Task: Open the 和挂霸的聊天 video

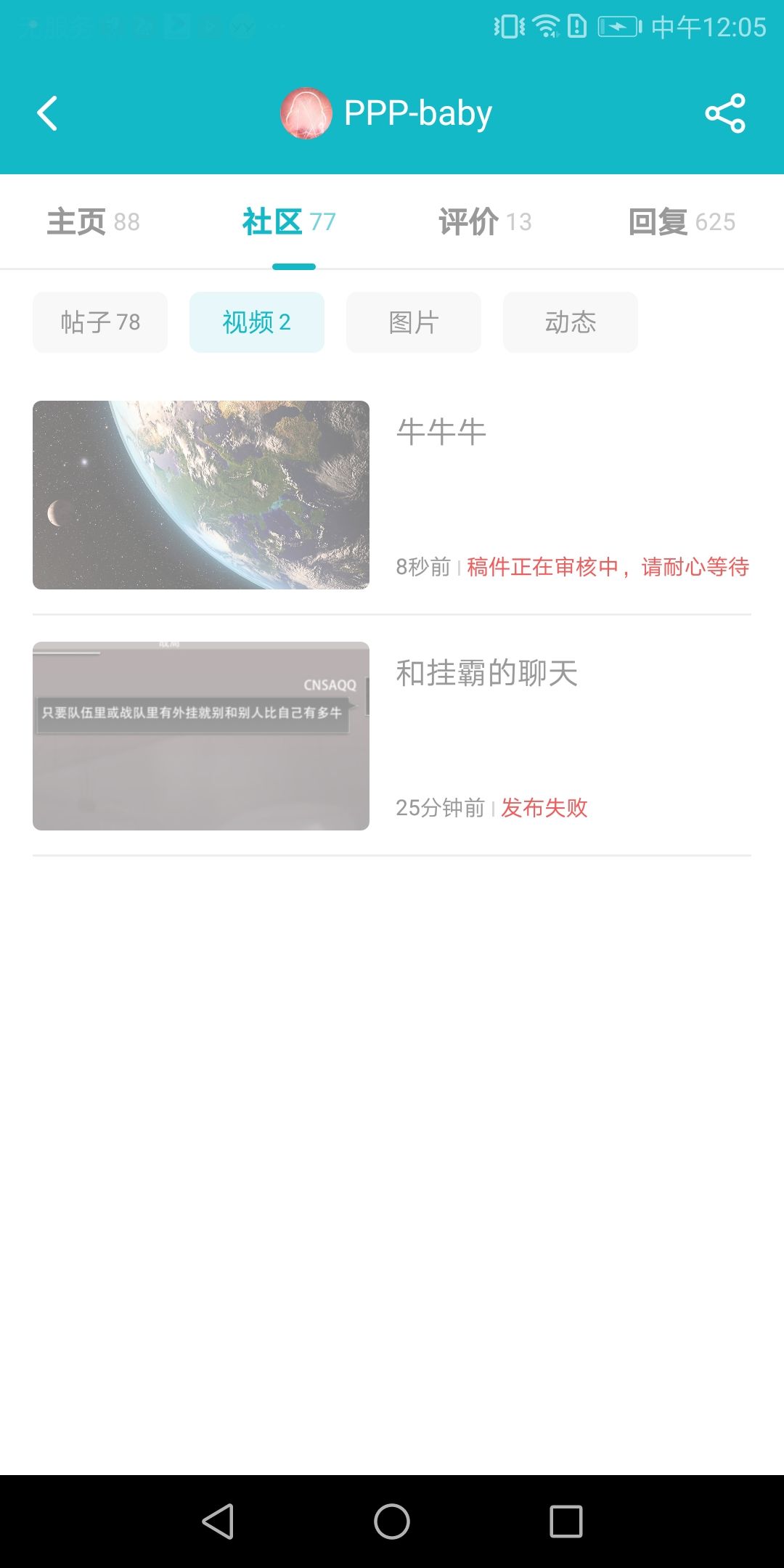Action: pos(392,736)
